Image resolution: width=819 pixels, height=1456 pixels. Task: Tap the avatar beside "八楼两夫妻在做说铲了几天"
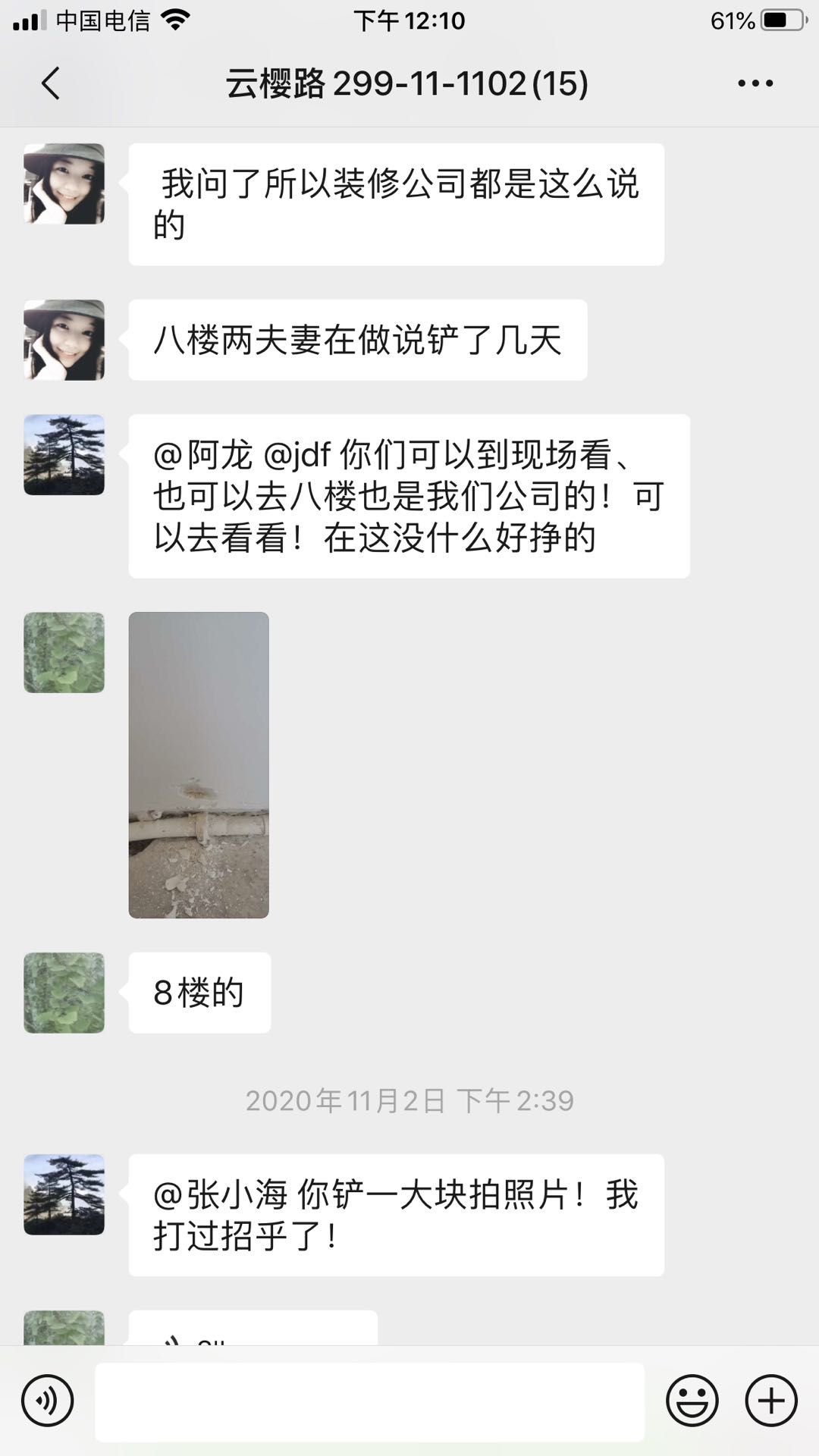pyautogui.click(x=64, y=340)
